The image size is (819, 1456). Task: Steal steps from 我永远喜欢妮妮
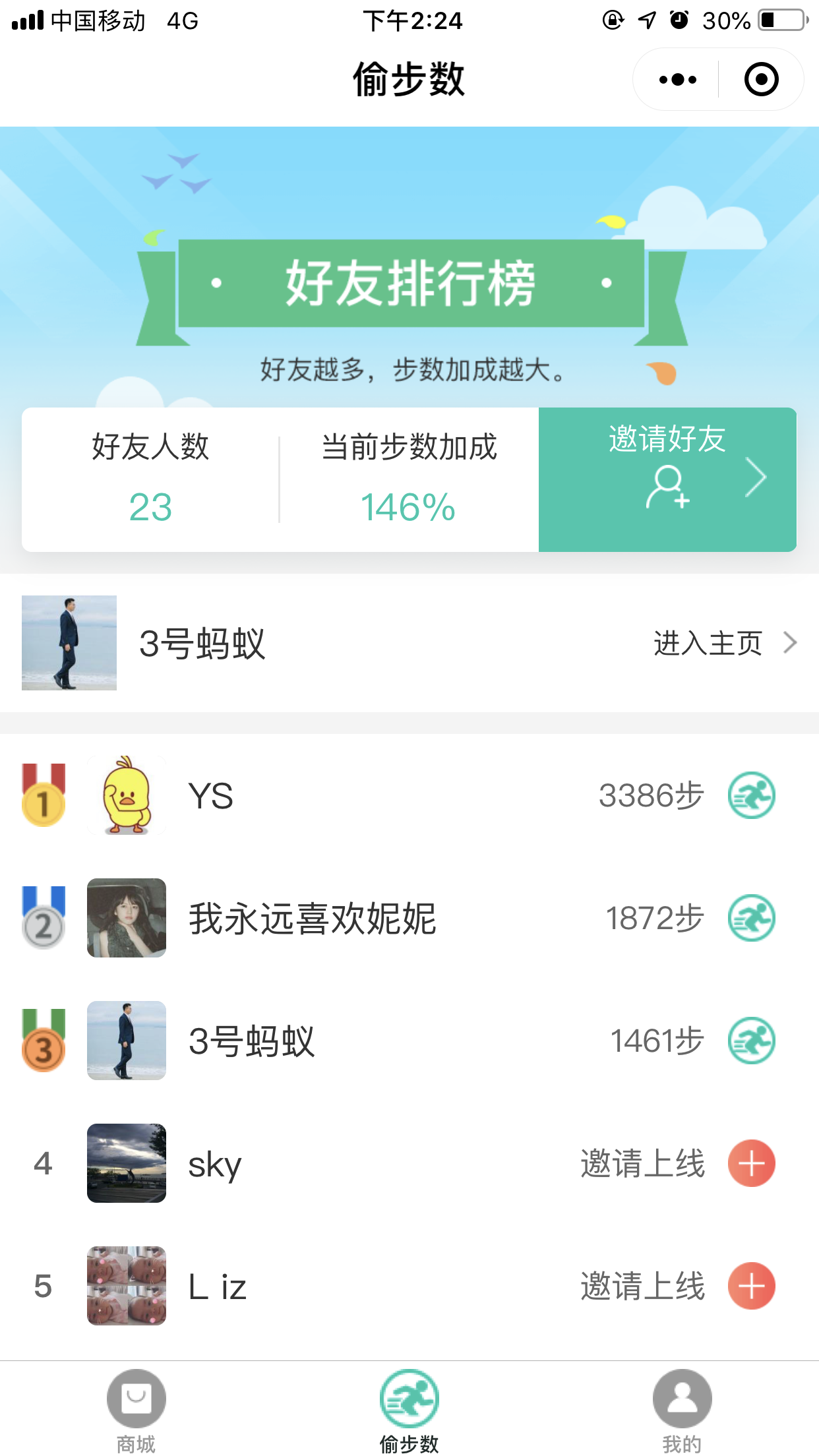(751, 918)
